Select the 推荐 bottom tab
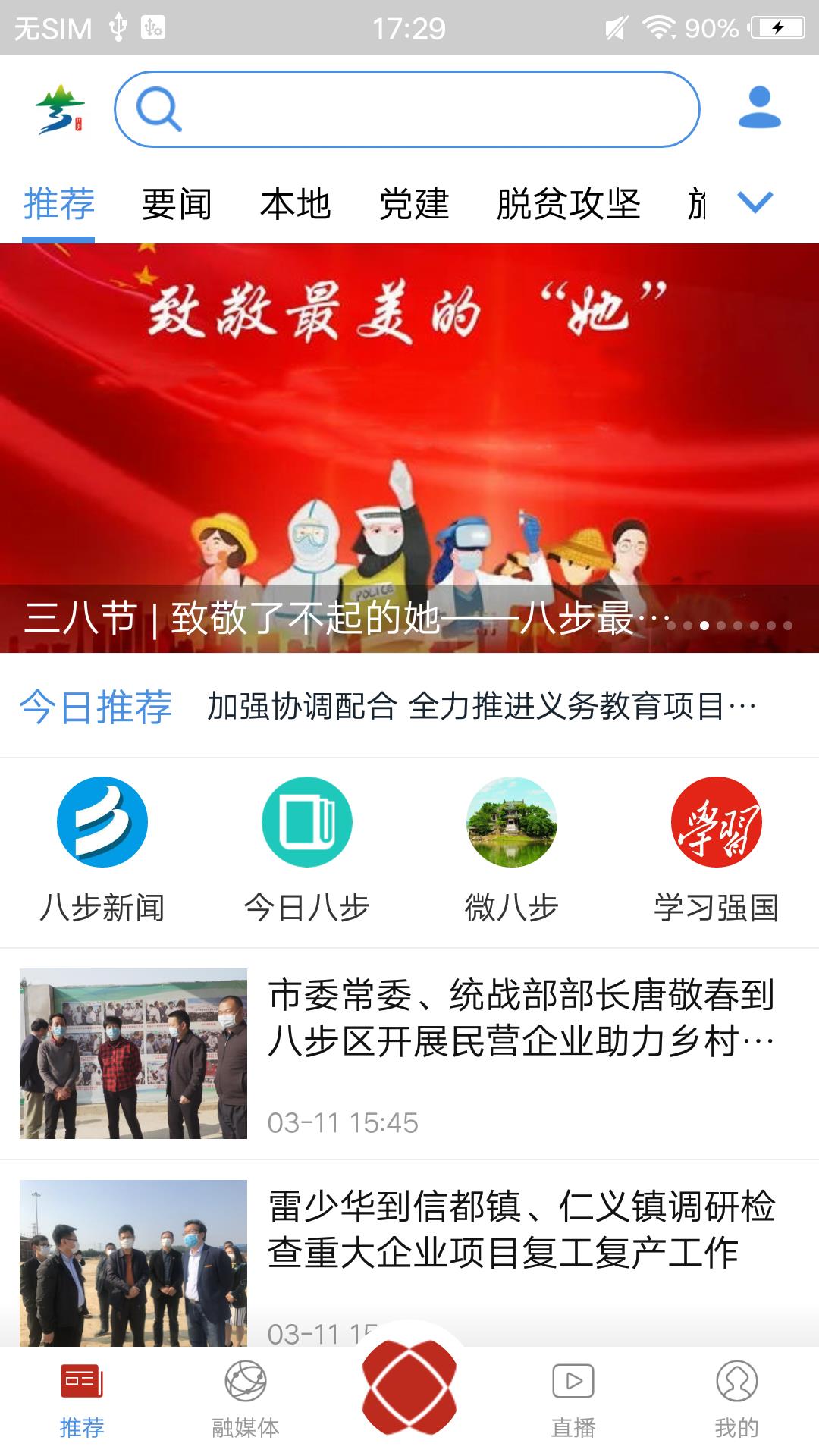819x1456 pixels. tap(82, 1400)
